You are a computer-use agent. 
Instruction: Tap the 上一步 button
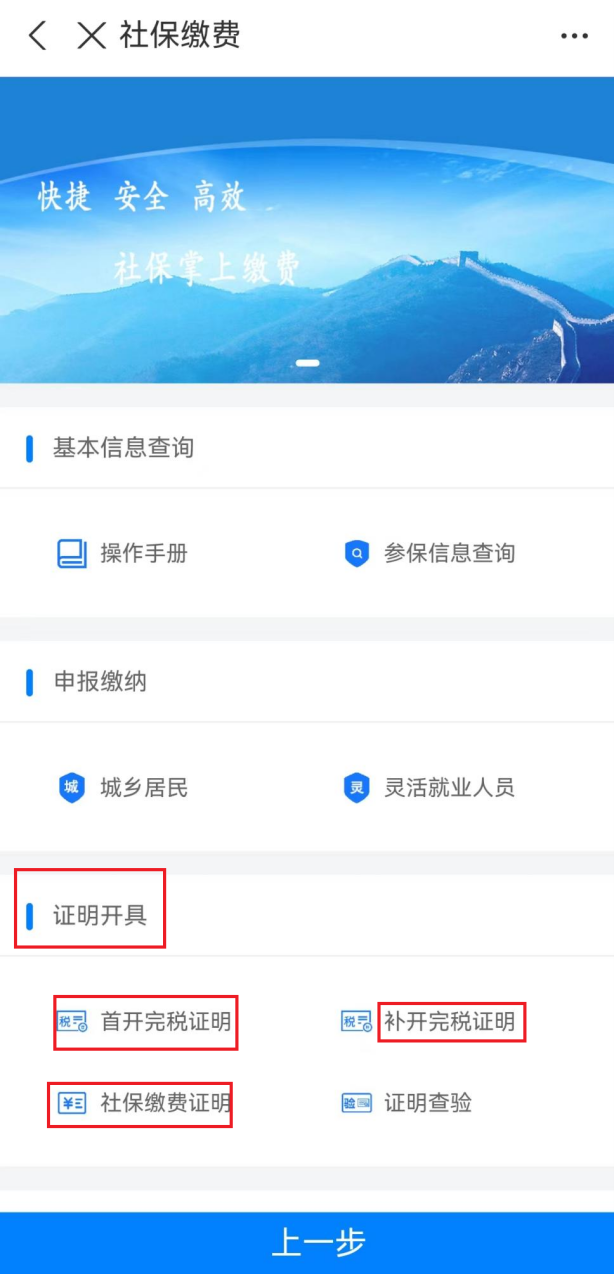pos(307,1243)
